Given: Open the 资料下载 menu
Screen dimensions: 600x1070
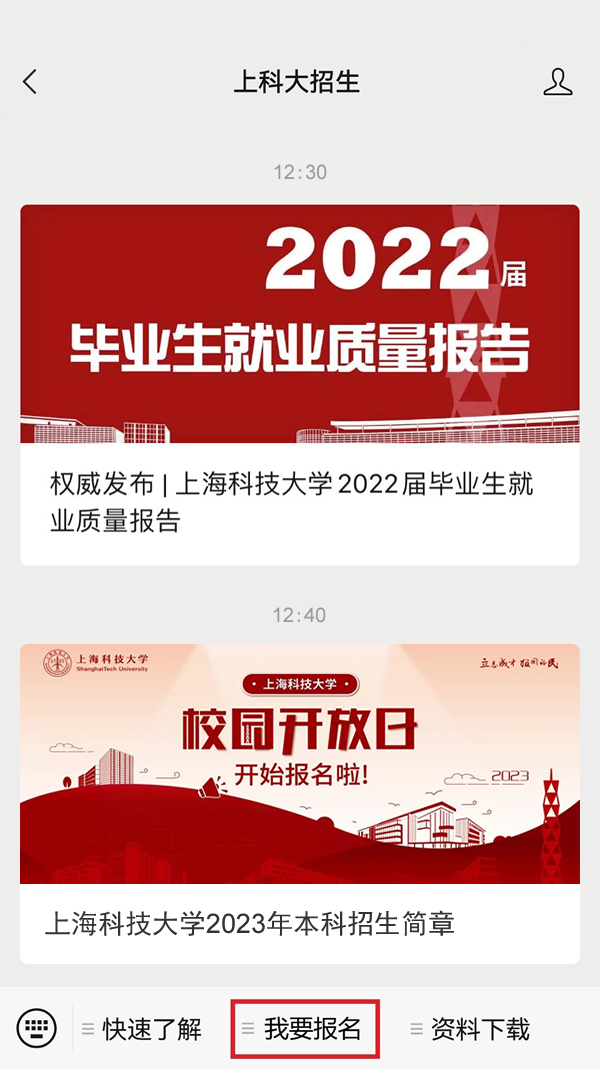Looking at the screenshot, I should point(470,1029).
